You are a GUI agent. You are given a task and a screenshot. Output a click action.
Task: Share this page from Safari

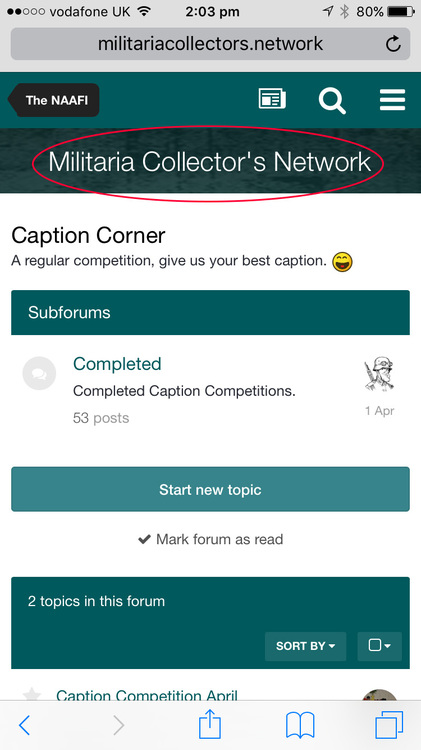click(210, 724)
